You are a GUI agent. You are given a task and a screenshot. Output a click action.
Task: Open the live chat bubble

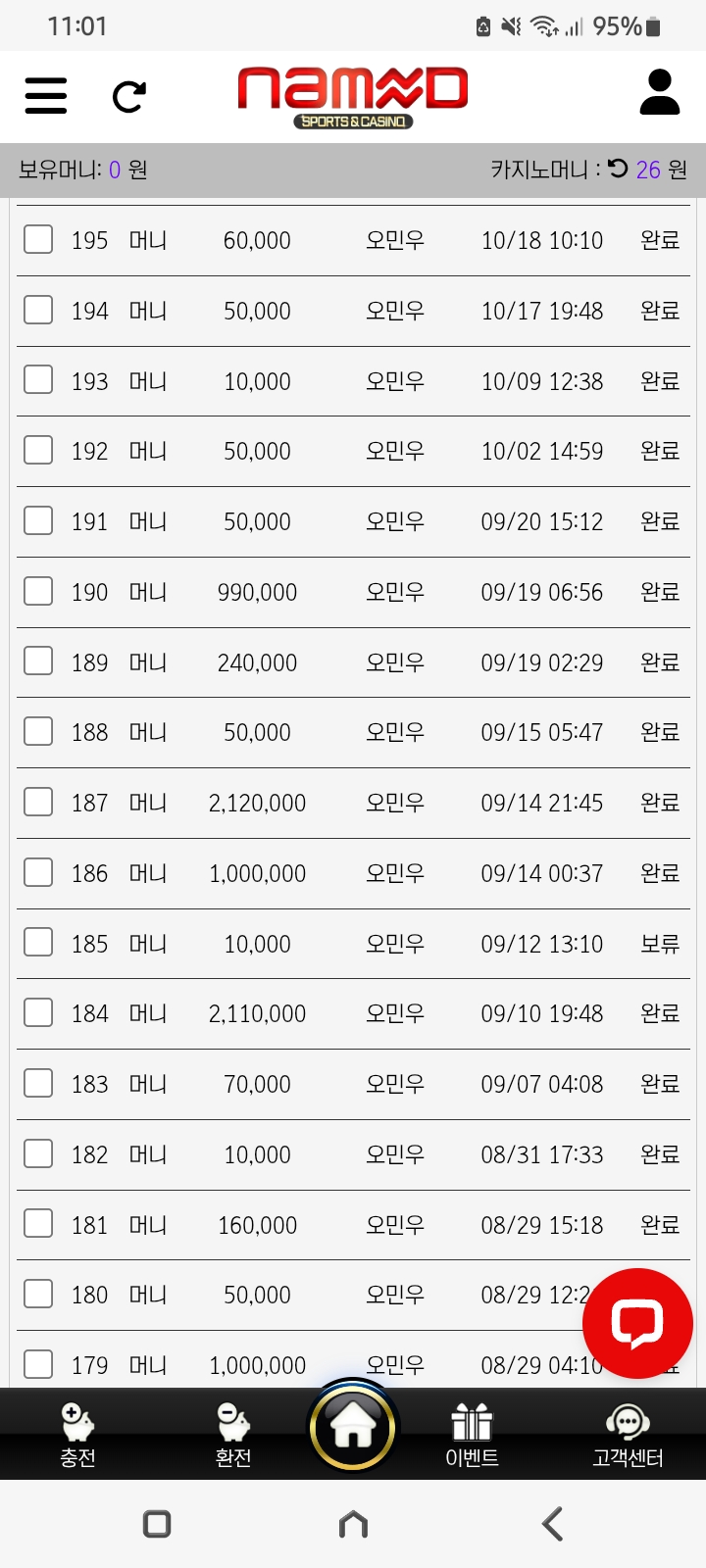(x=637, y=1323)
